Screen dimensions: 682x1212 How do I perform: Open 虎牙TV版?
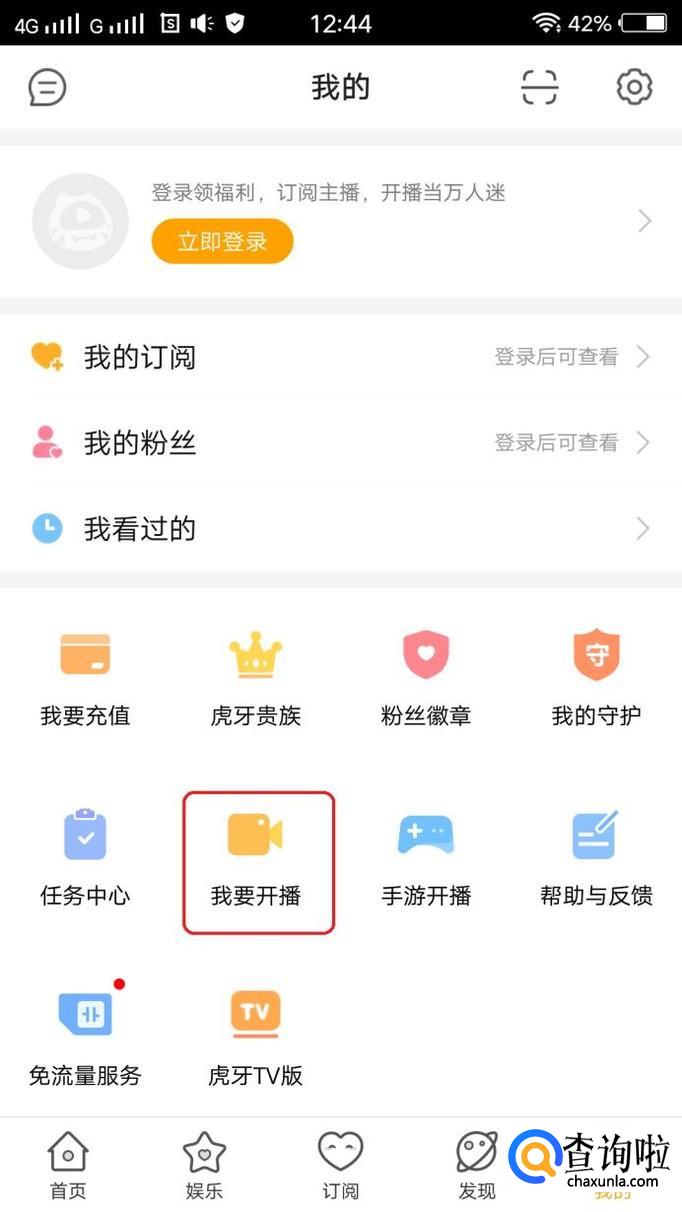click(256, 1038)
